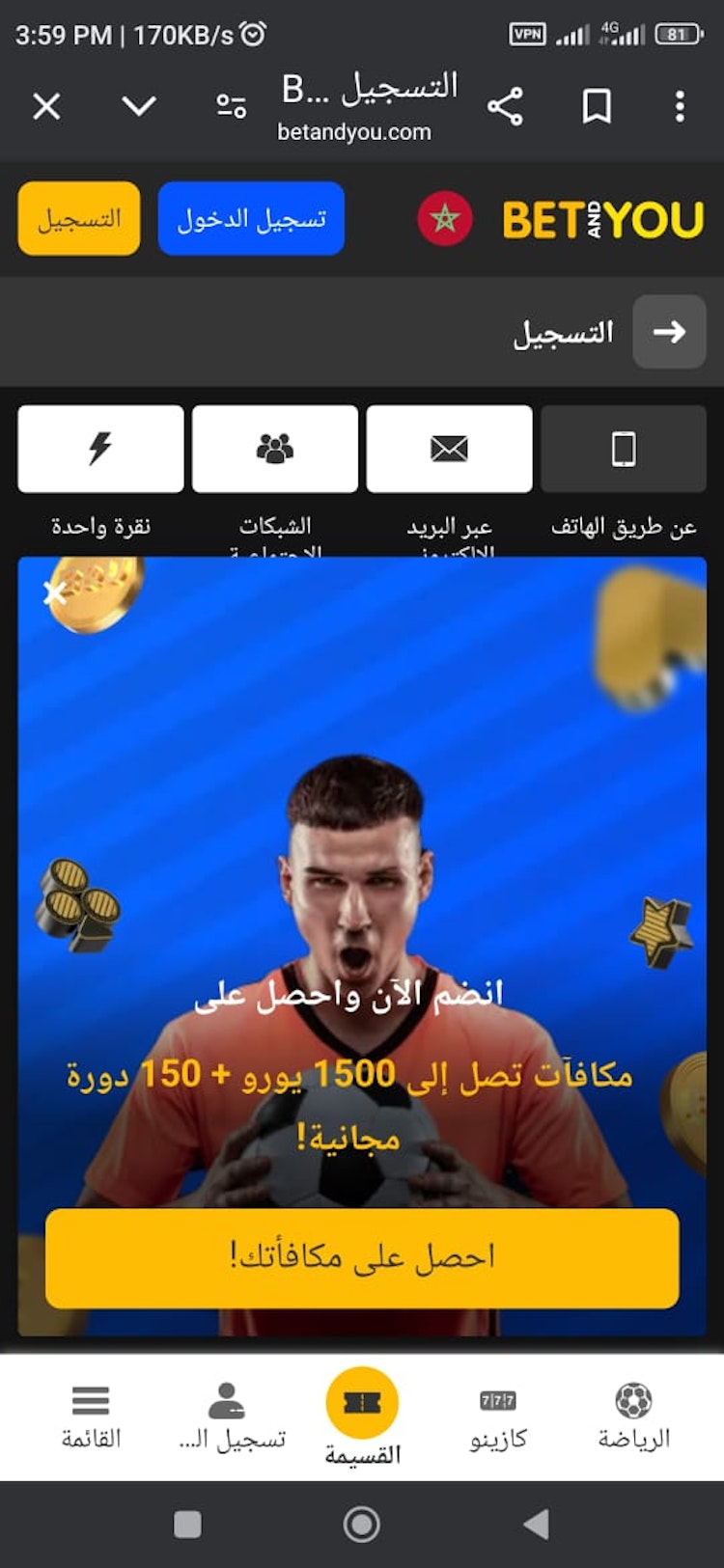Tap the yellow التسجيل button in header
The image size is (724, 1568).
tap(79, 219)
